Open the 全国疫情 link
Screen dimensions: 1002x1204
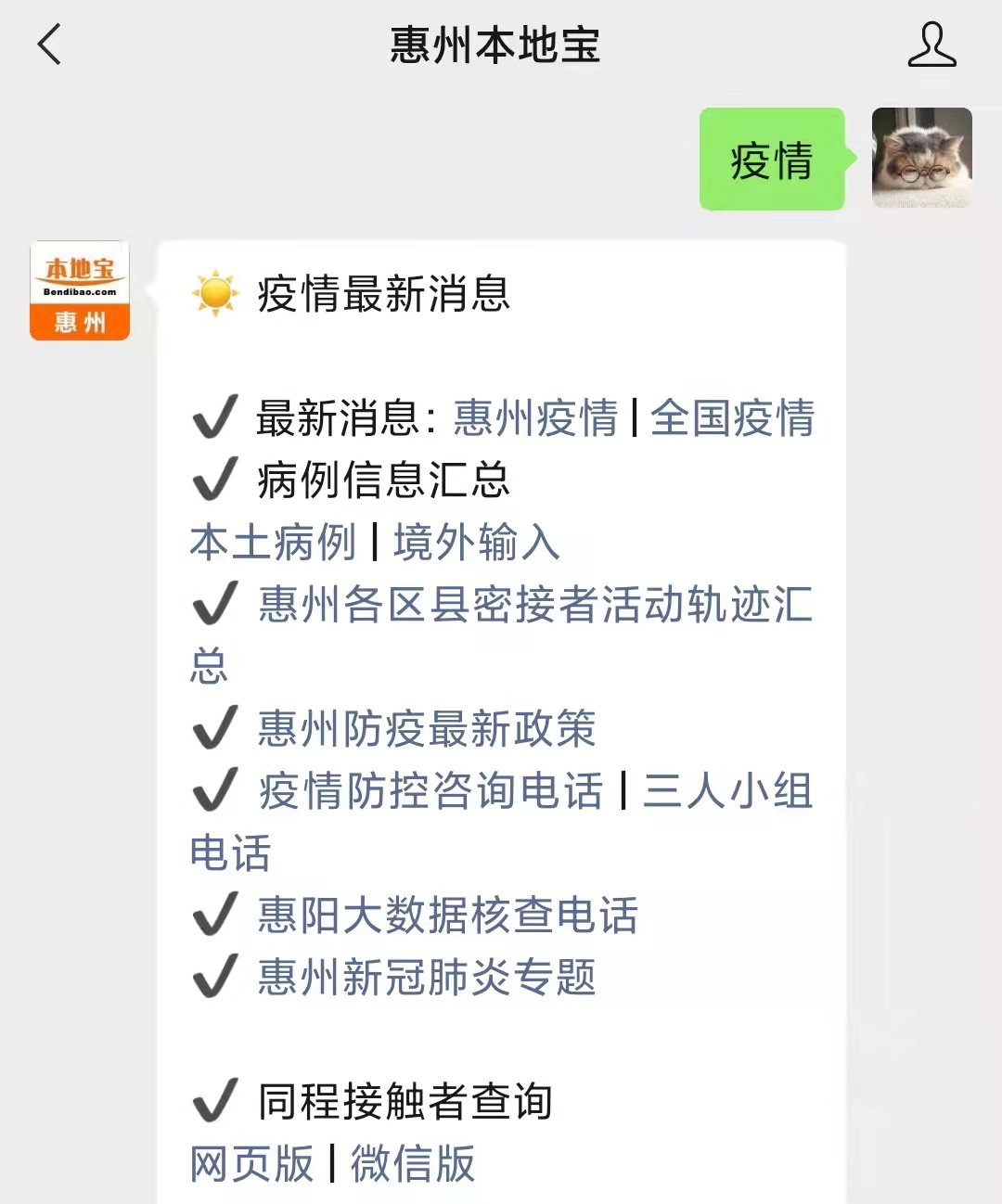732,418
